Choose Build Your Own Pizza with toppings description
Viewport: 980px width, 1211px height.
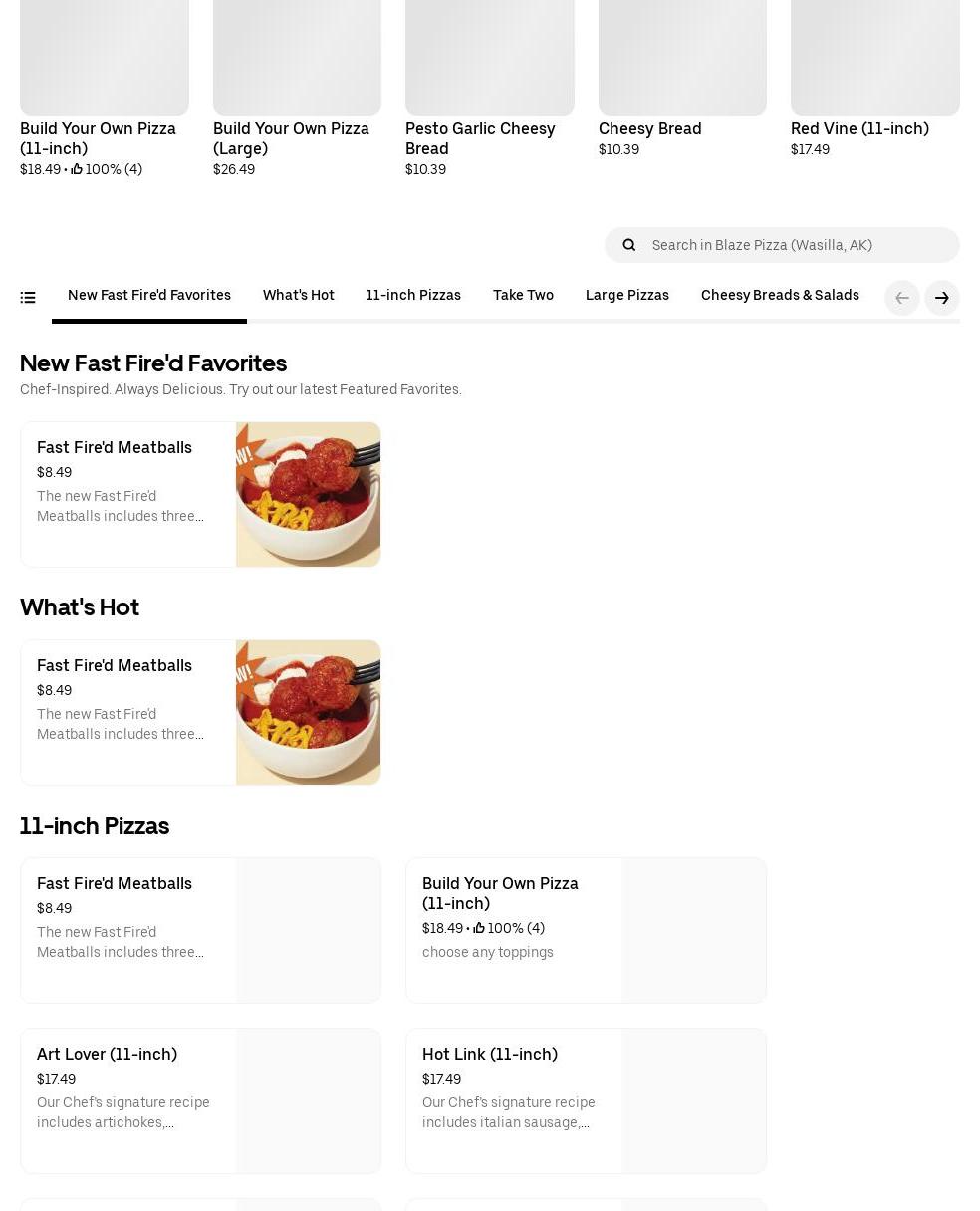[586, 930]
